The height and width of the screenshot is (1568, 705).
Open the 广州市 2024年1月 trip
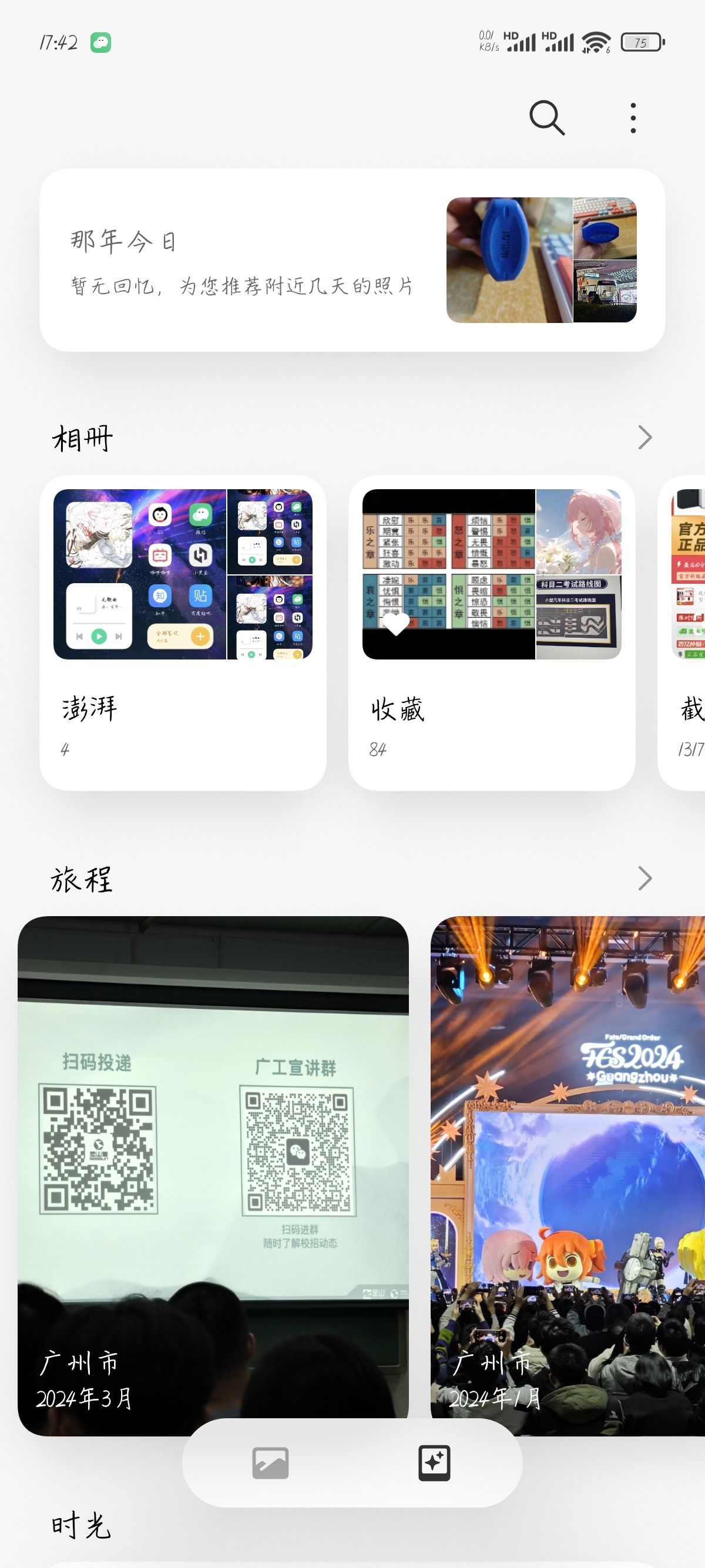[x=568, y=1156]
